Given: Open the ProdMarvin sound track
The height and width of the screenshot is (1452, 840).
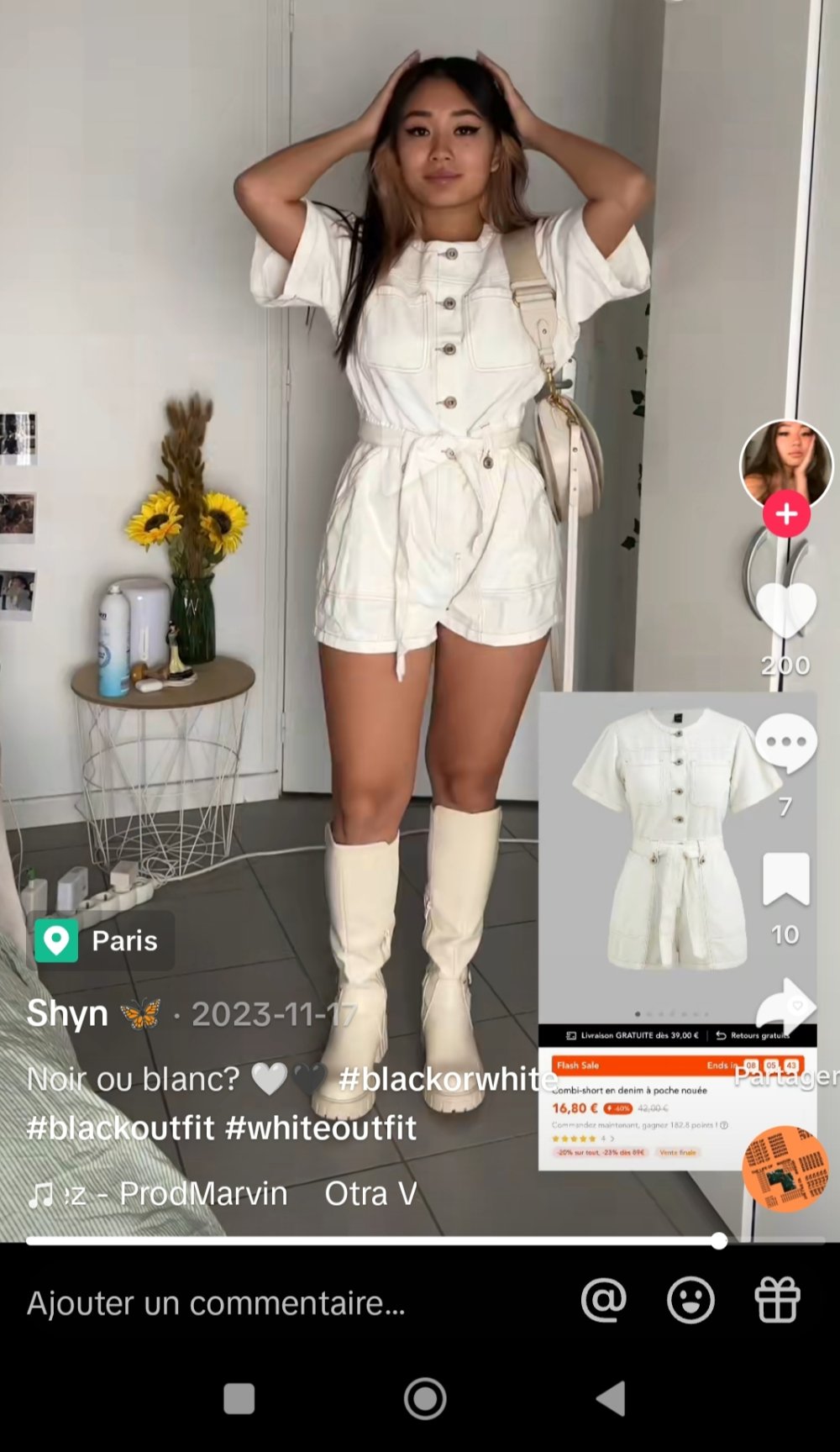Looking at the screenshot, I should coord(202,1193).
